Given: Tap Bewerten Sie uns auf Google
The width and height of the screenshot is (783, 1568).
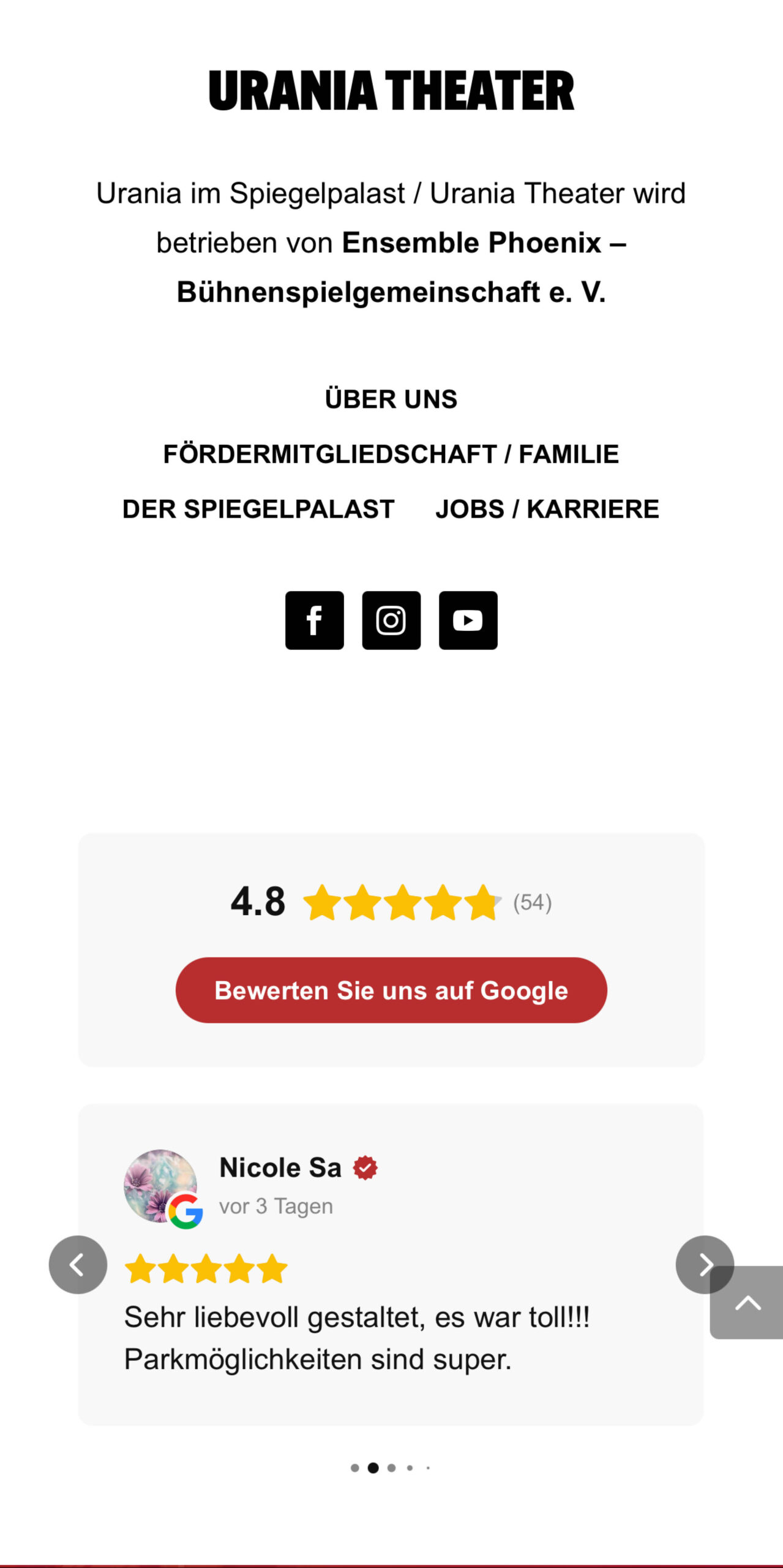Looking at the screenshot, I should tap(391, 990).
